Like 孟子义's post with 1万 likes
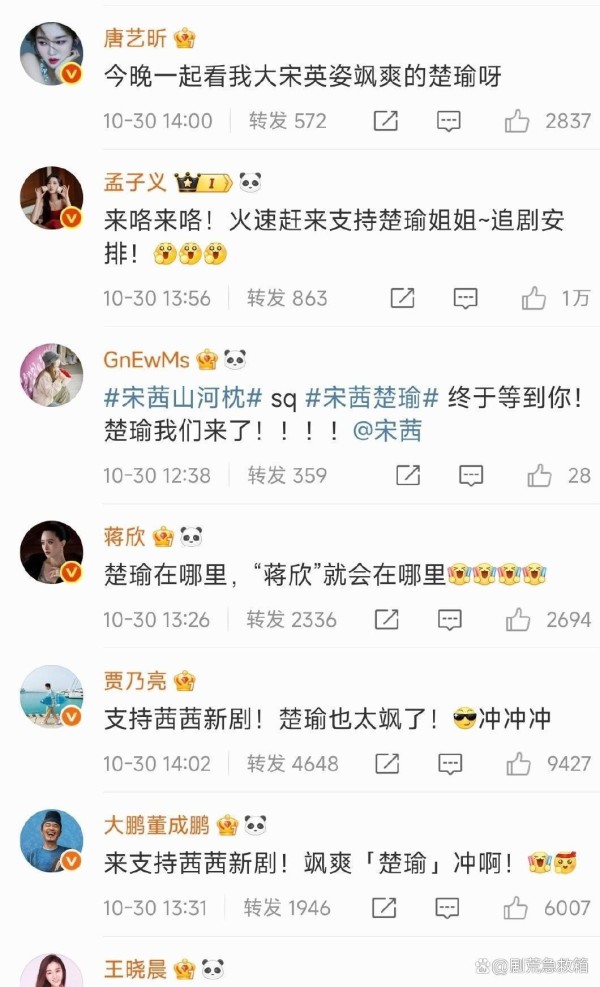Screen dimensions: 600x987 click(x=534, y=298)
